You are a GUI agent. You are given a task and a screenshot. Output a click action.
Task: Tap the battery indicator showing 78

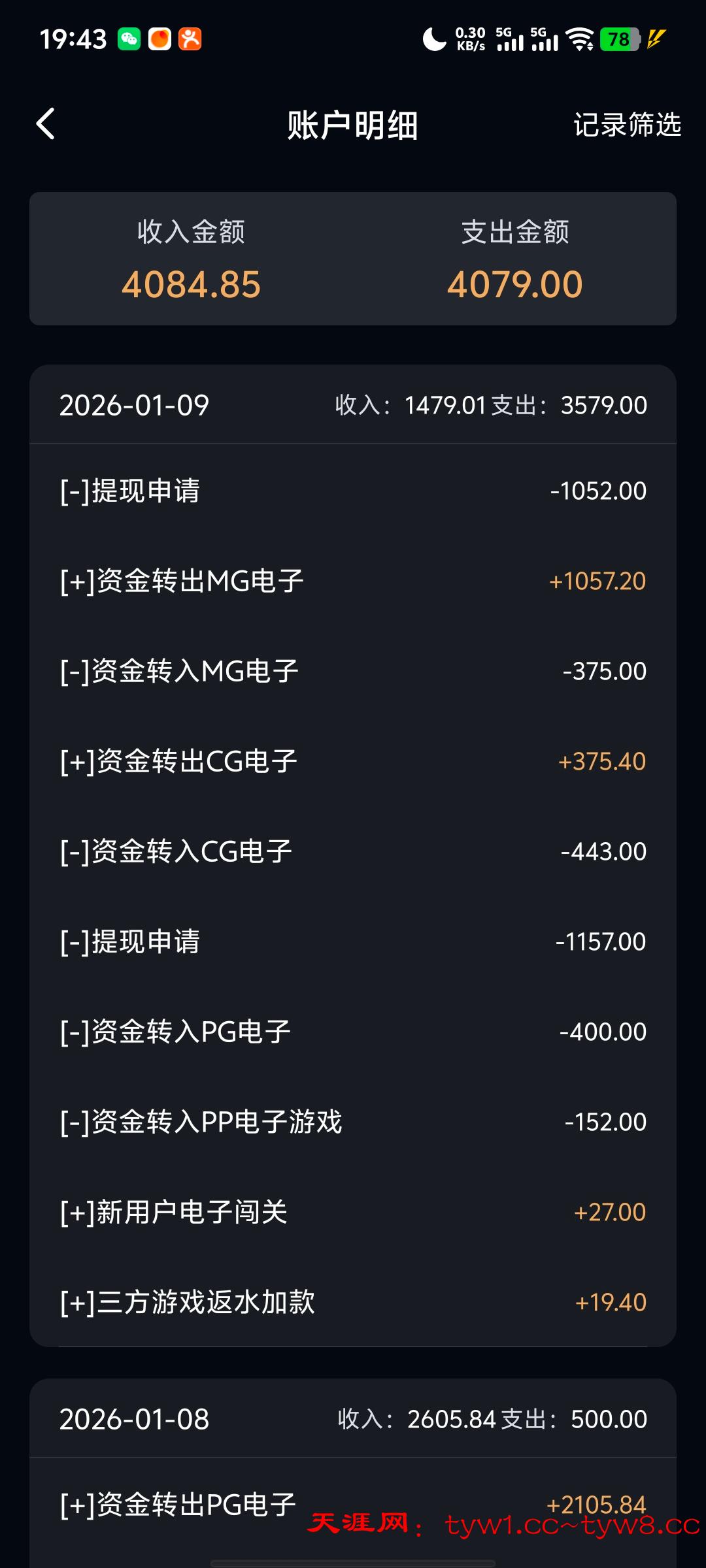click(x=619, y=39)
